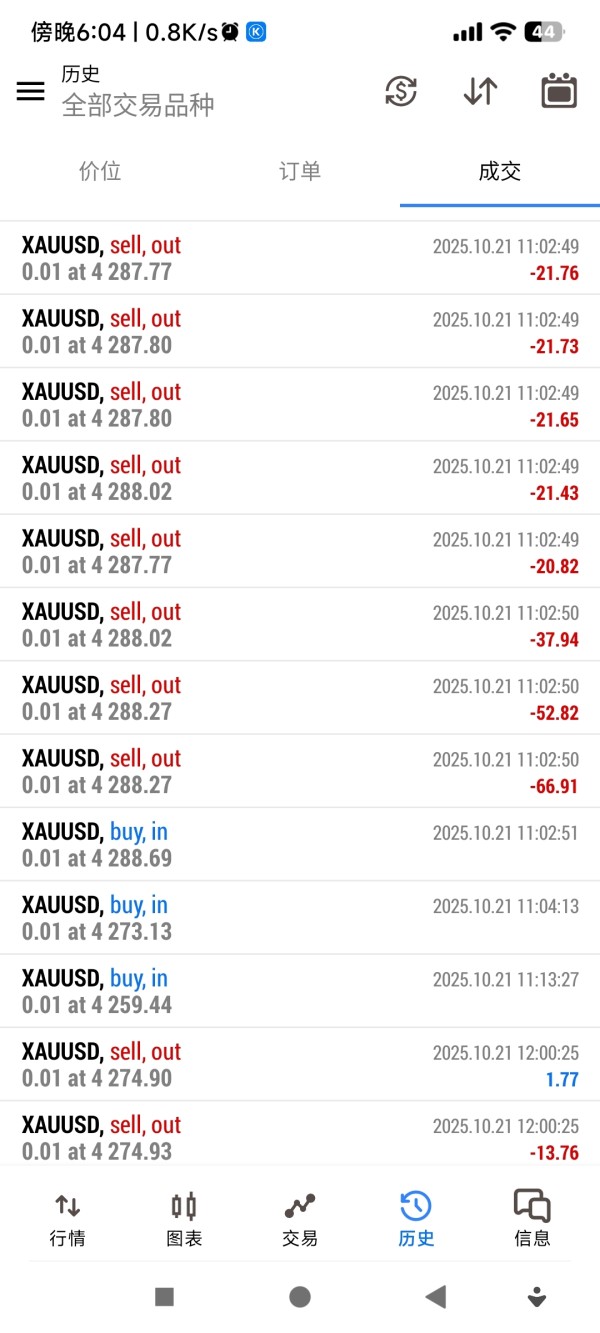Tap the system back triangle button
Screen dimensions: 600x1333
click(x=435, y=1297)
